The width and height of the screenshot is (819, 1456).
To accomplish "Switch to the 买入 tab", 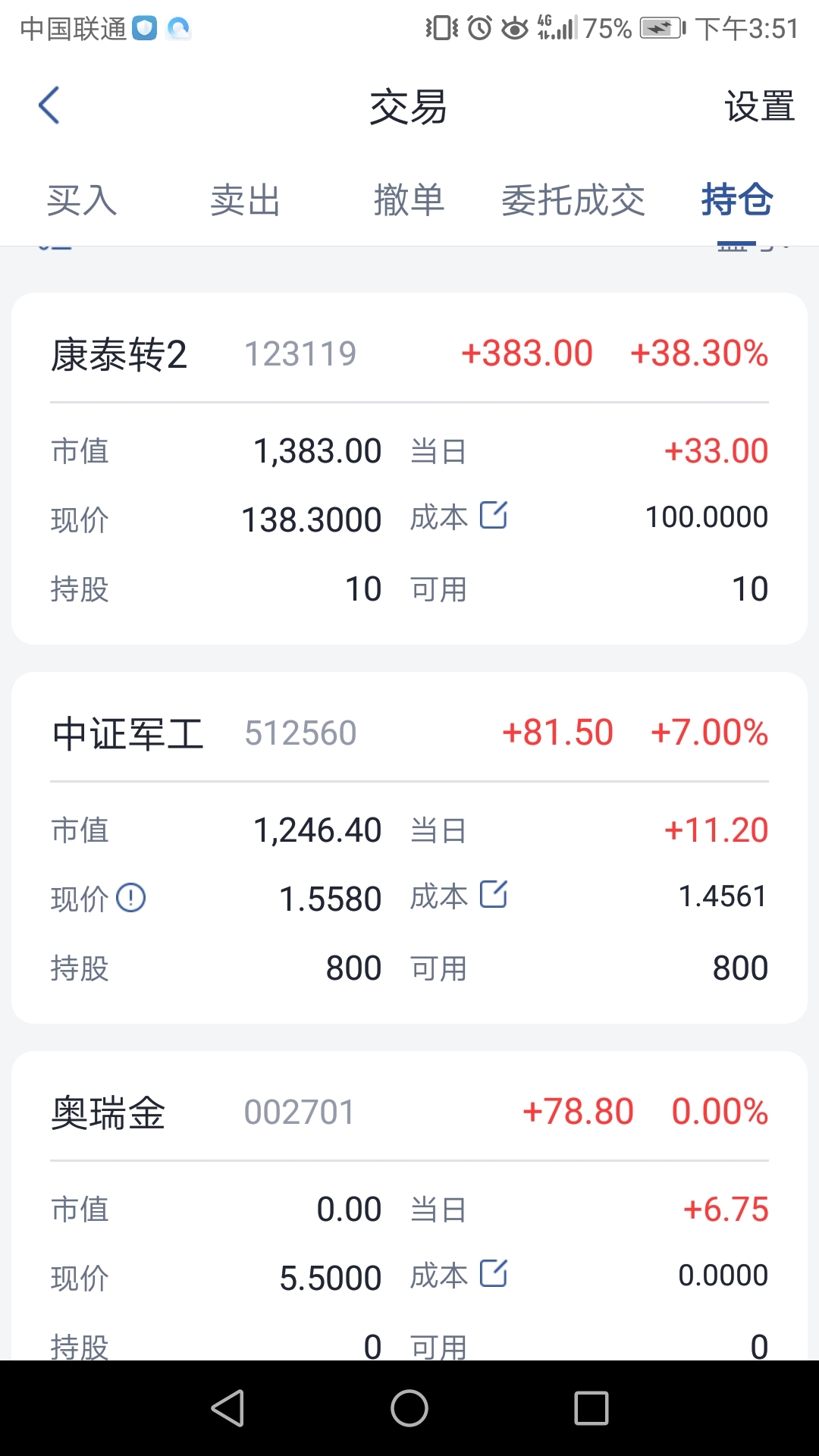I will click(x=82, y=201).
